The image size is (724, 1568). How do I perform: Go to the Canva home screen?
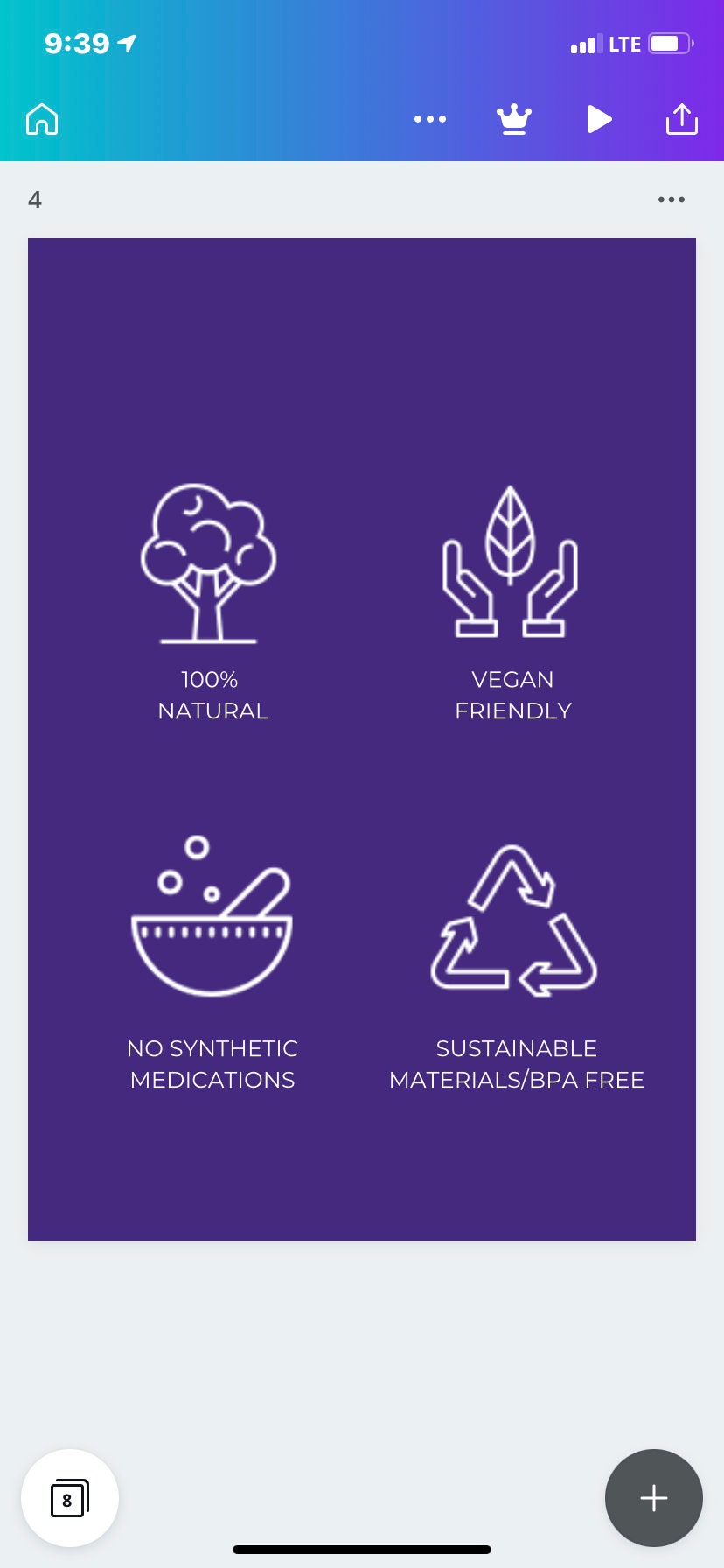point(42,119)
